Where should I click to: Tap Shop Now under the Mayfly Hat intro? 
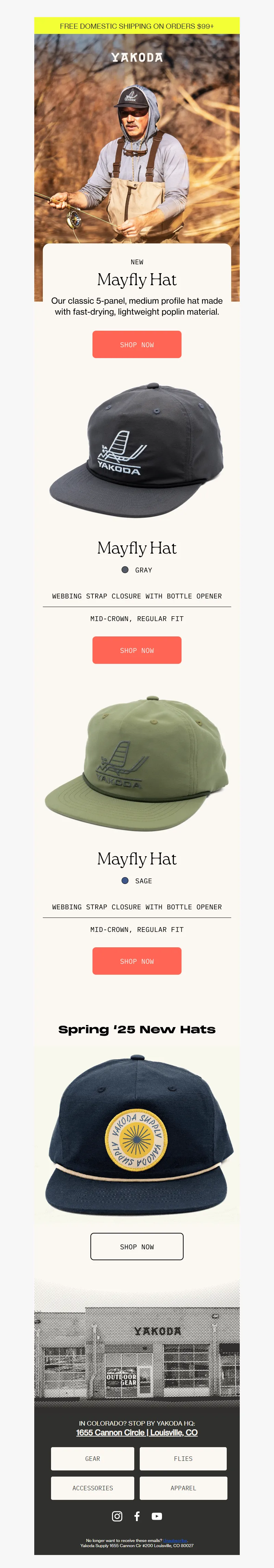point(136,344)
